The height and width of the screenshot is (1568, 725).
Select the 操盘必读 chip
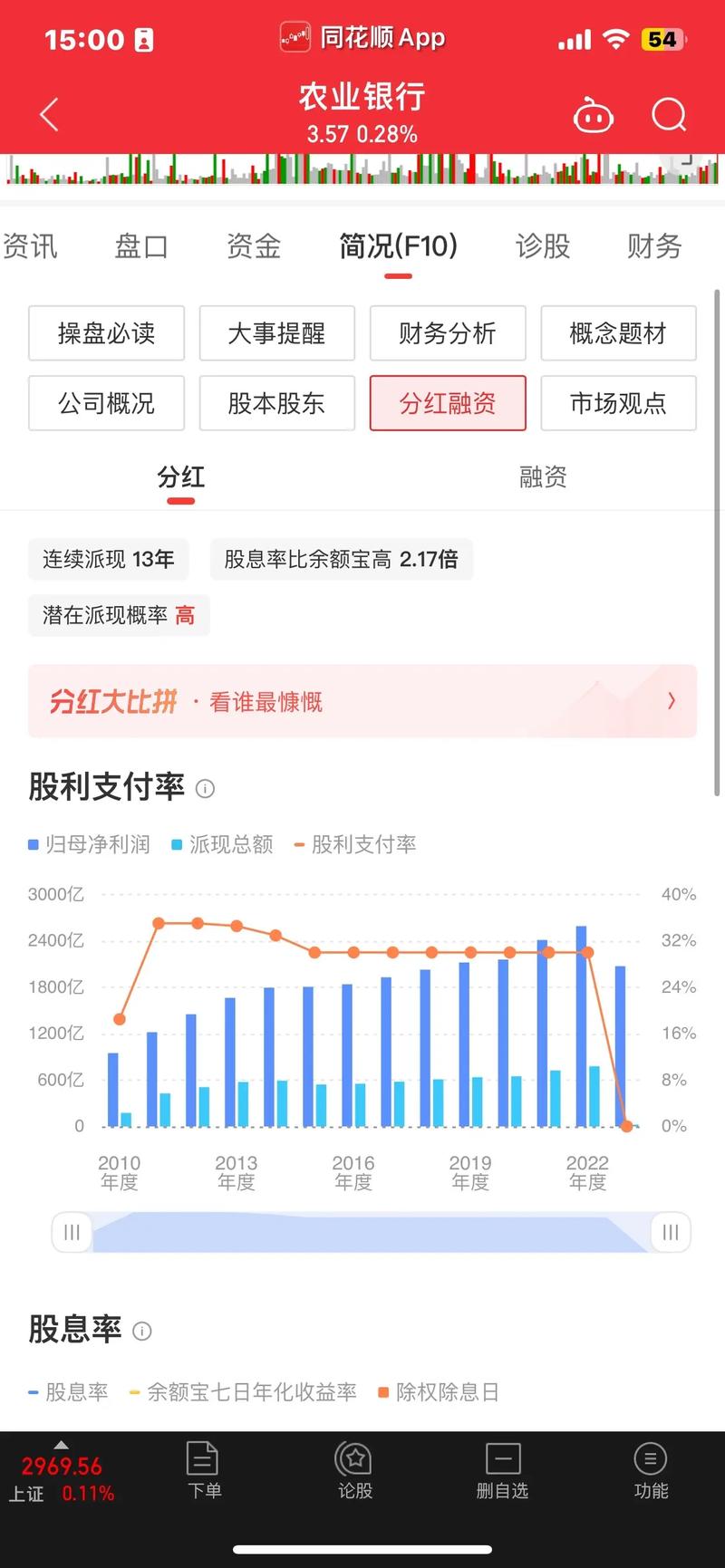107,333
